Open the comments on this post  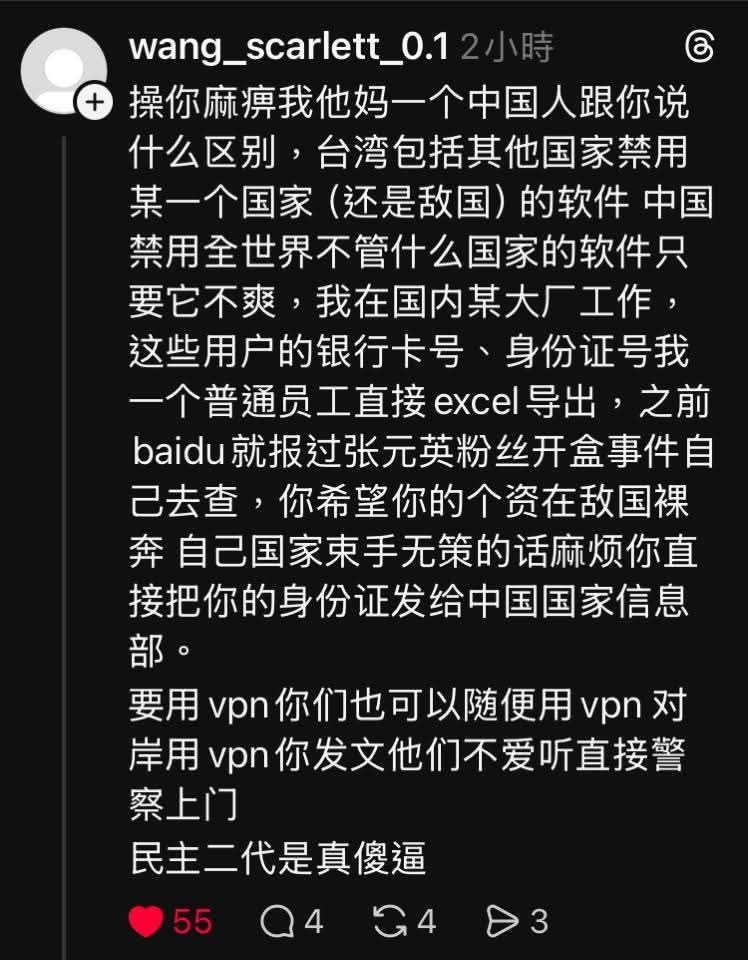[x=277, y=921]
